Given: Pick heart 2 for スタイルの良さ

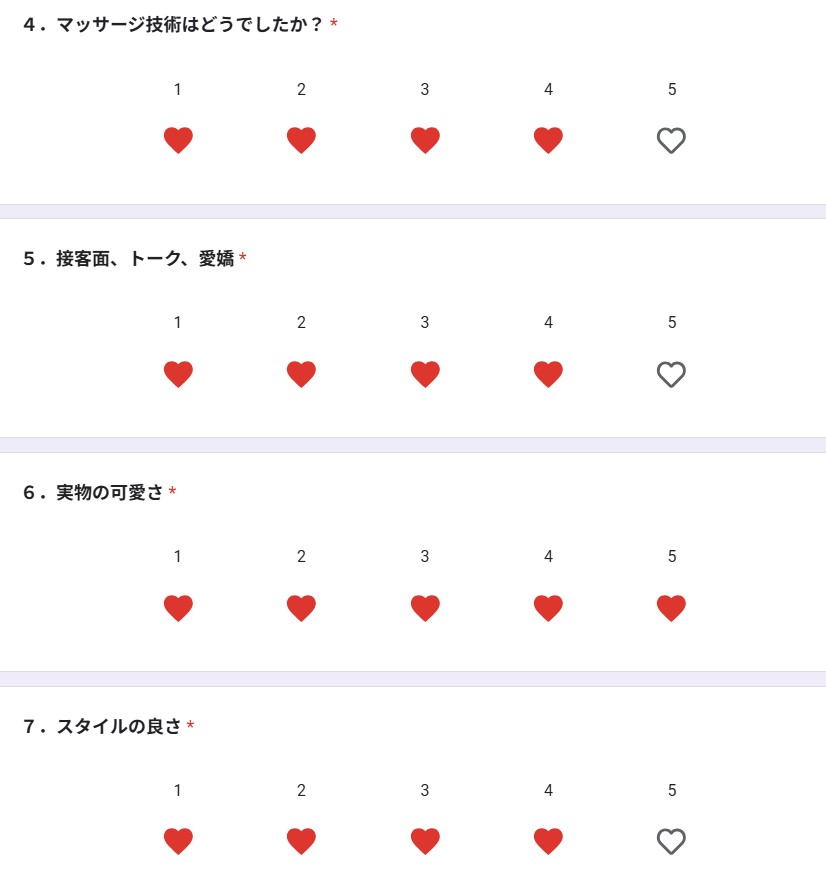Looking at the screenshot, I should 301,842.
